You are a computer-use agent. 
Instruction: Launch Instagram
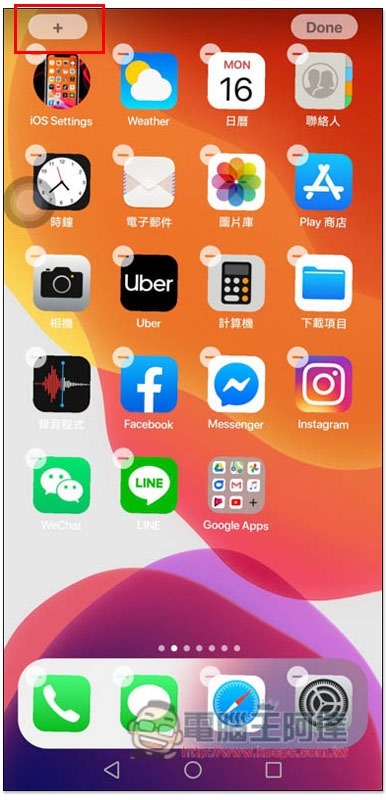click(323, 384)
